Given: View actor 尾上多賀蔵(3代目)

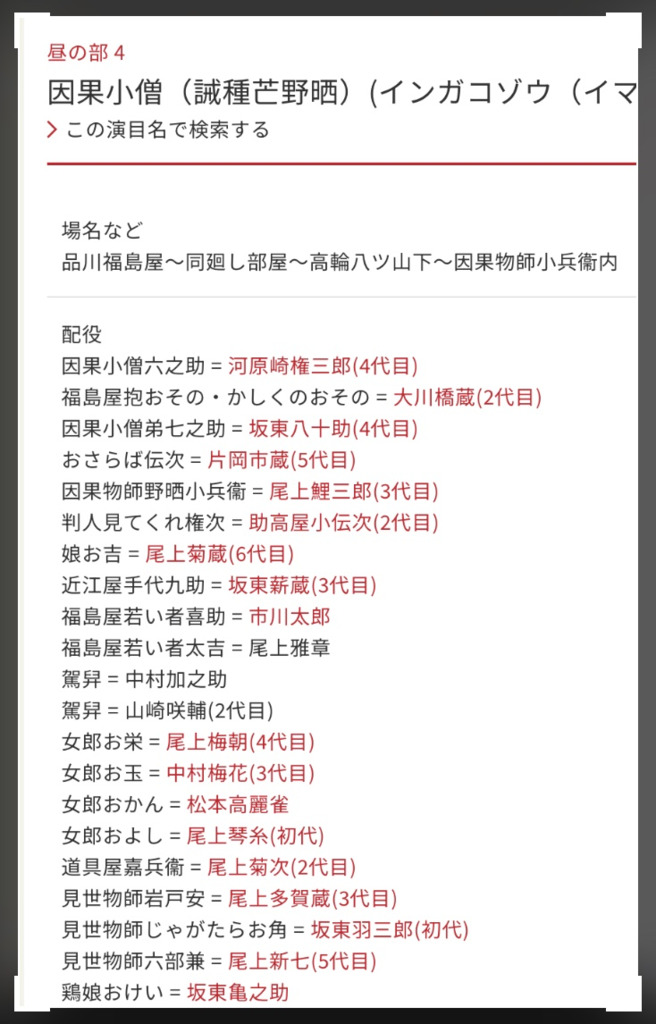Looking at the screenshot, I should (x=312, y=899).
